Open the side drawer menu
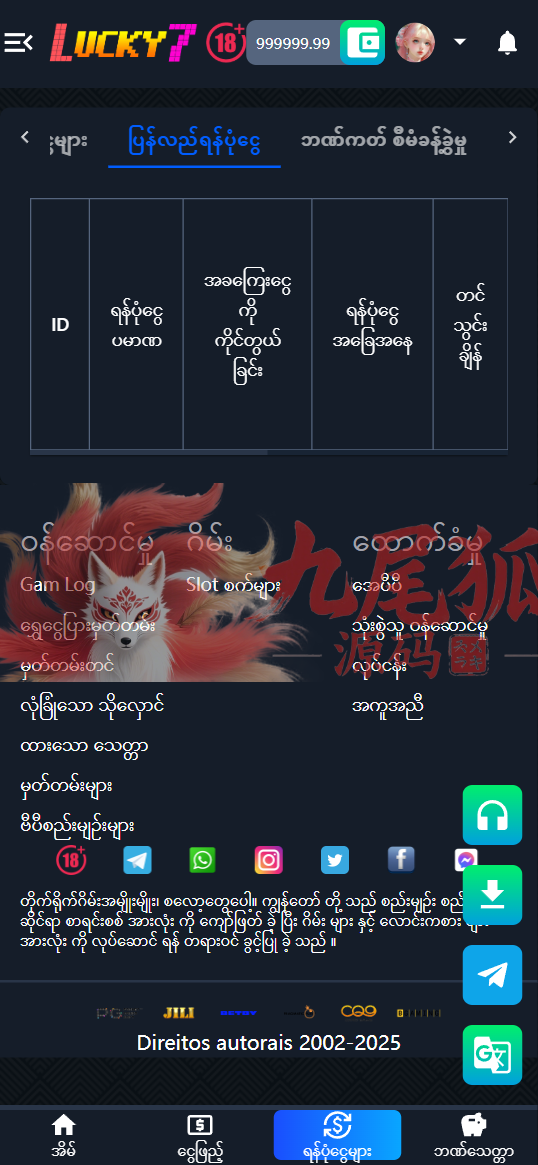Screen dimensions: 538x1165 19,42
